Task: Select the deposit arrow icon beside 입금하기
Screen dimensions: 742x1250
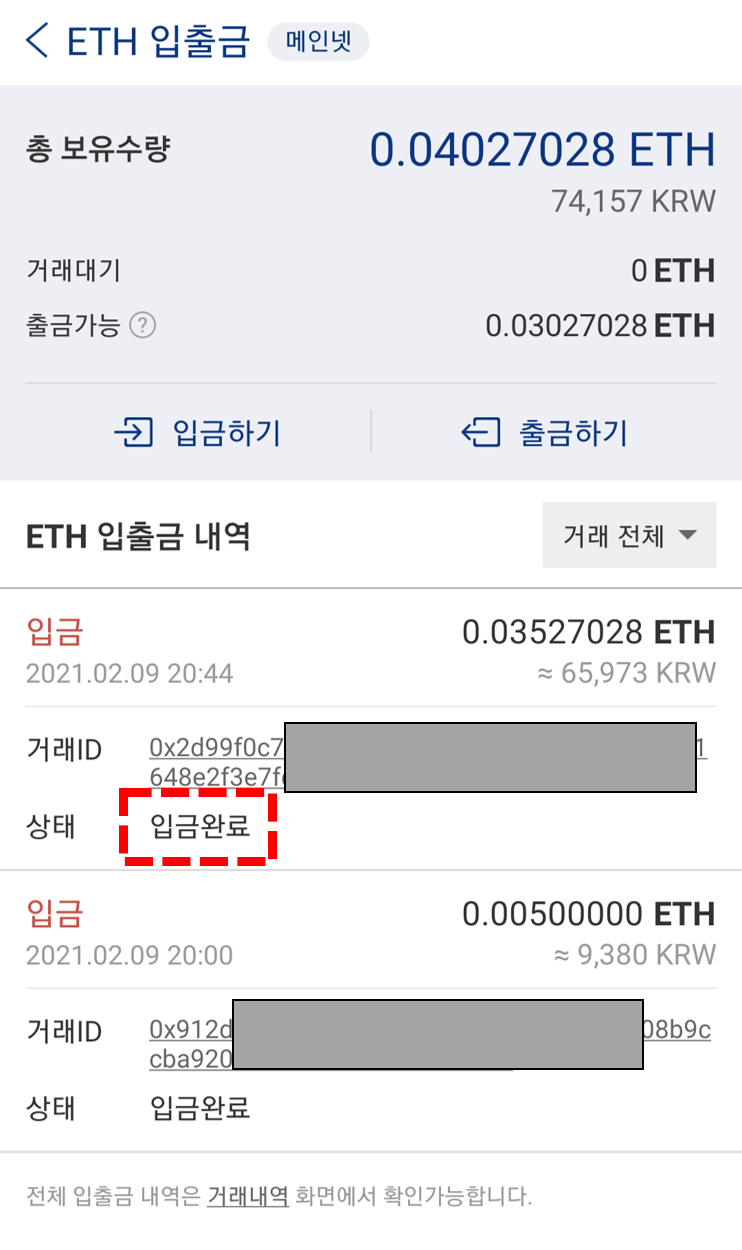Action: (x=135, y=433)
